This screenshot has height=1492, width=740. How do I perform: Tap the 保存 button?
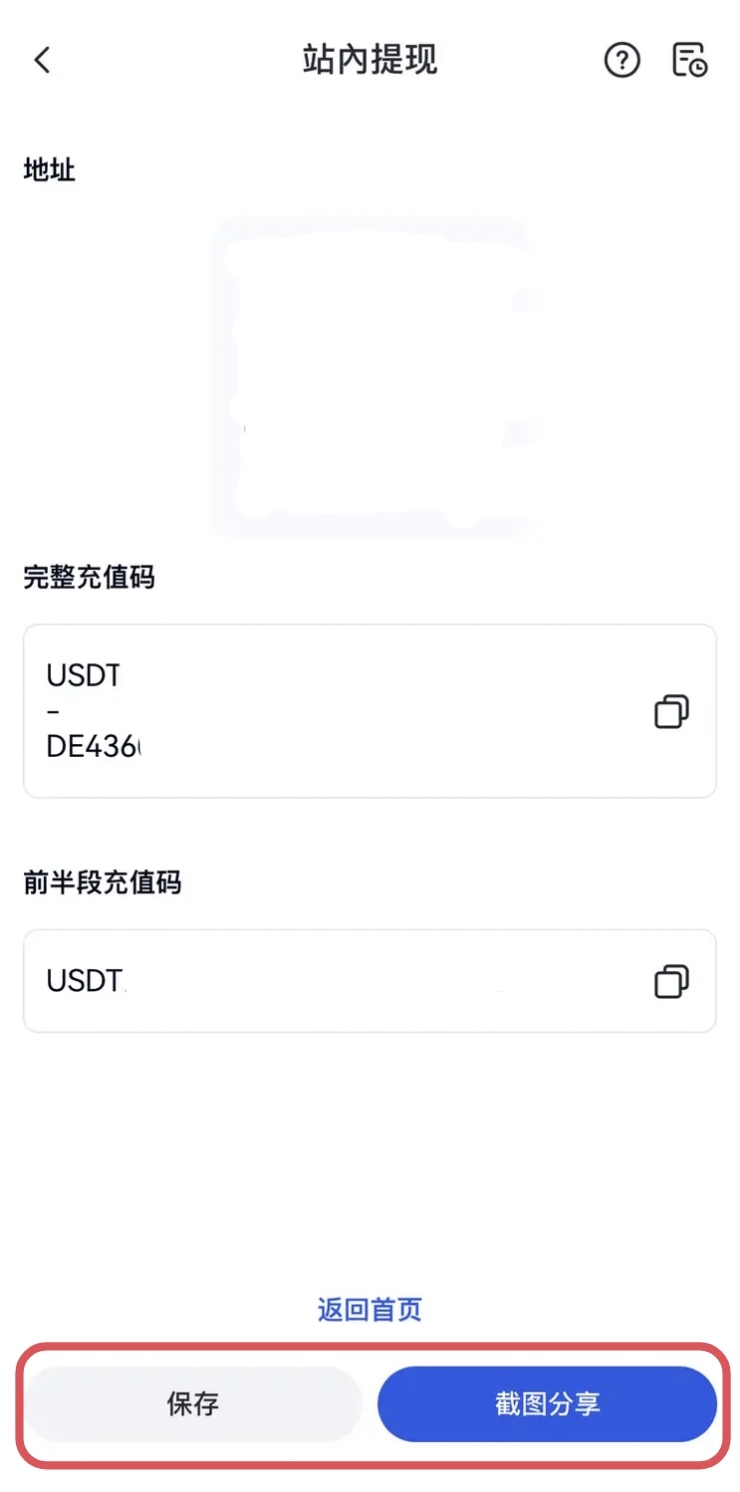[192, 1404]
